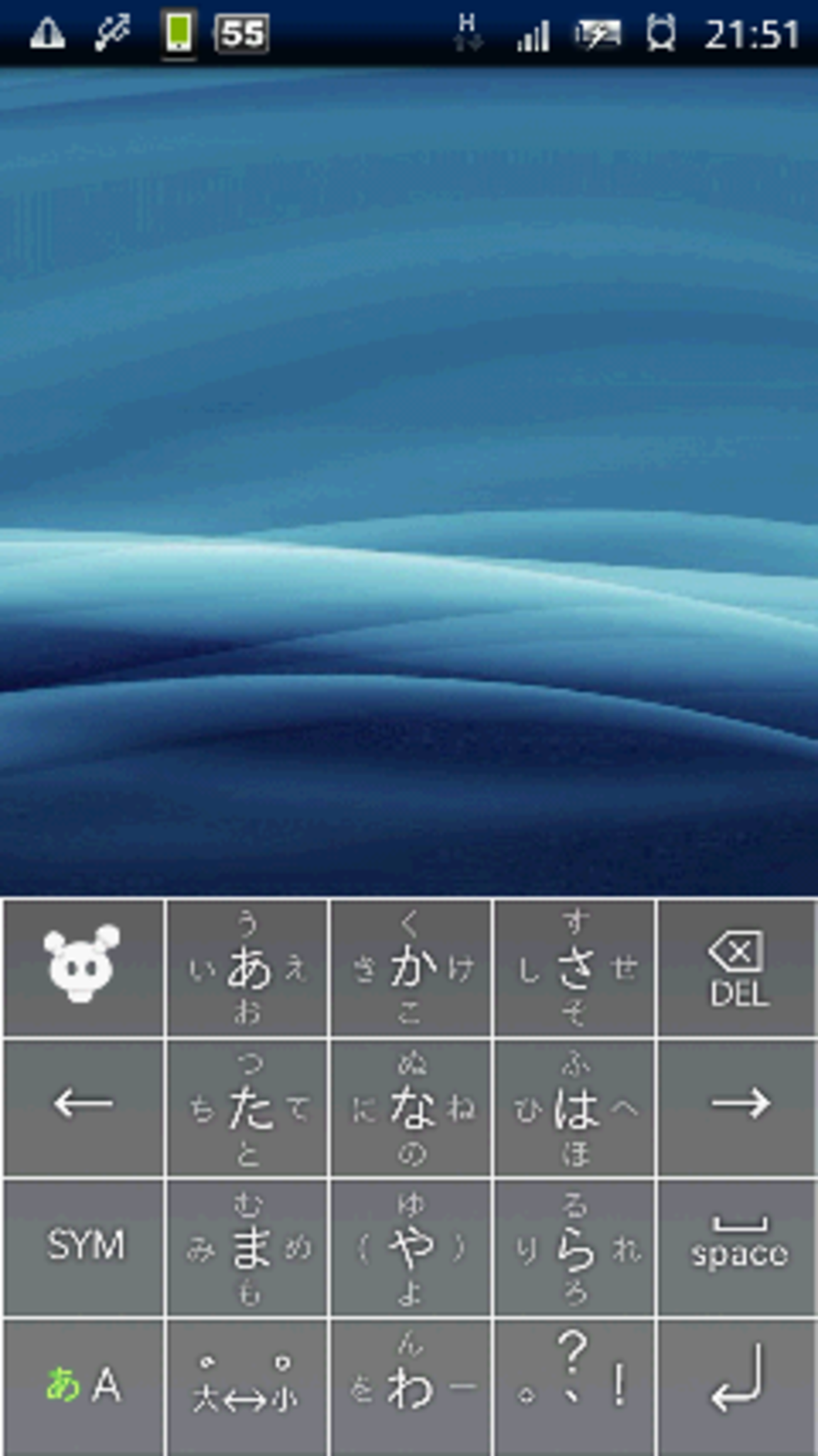Move cursor right with right arrow key
The height and width of the screenshot is (1456, 818).
[x=737, y=1108]
